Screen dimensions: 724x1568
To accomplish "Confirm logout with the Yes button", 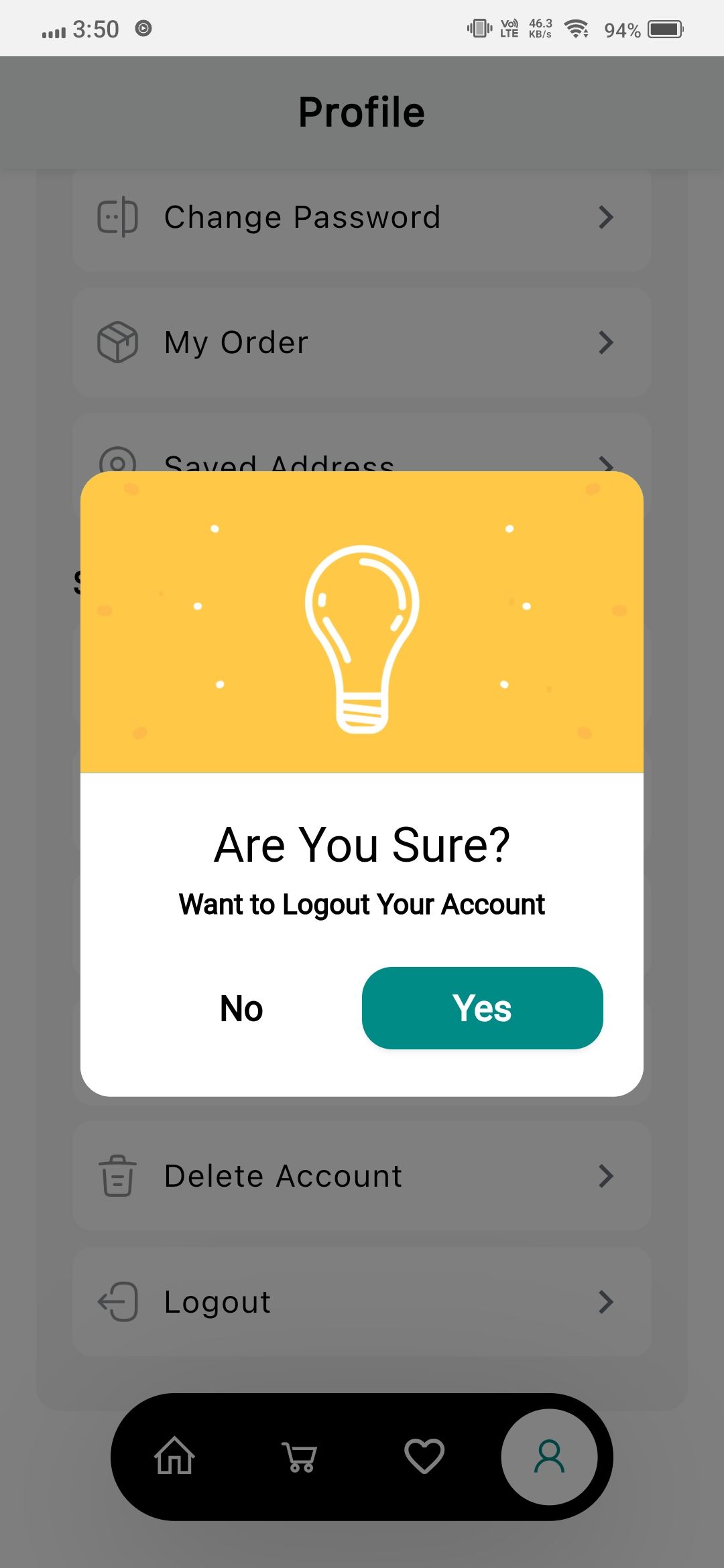I will click(482, 1008).
